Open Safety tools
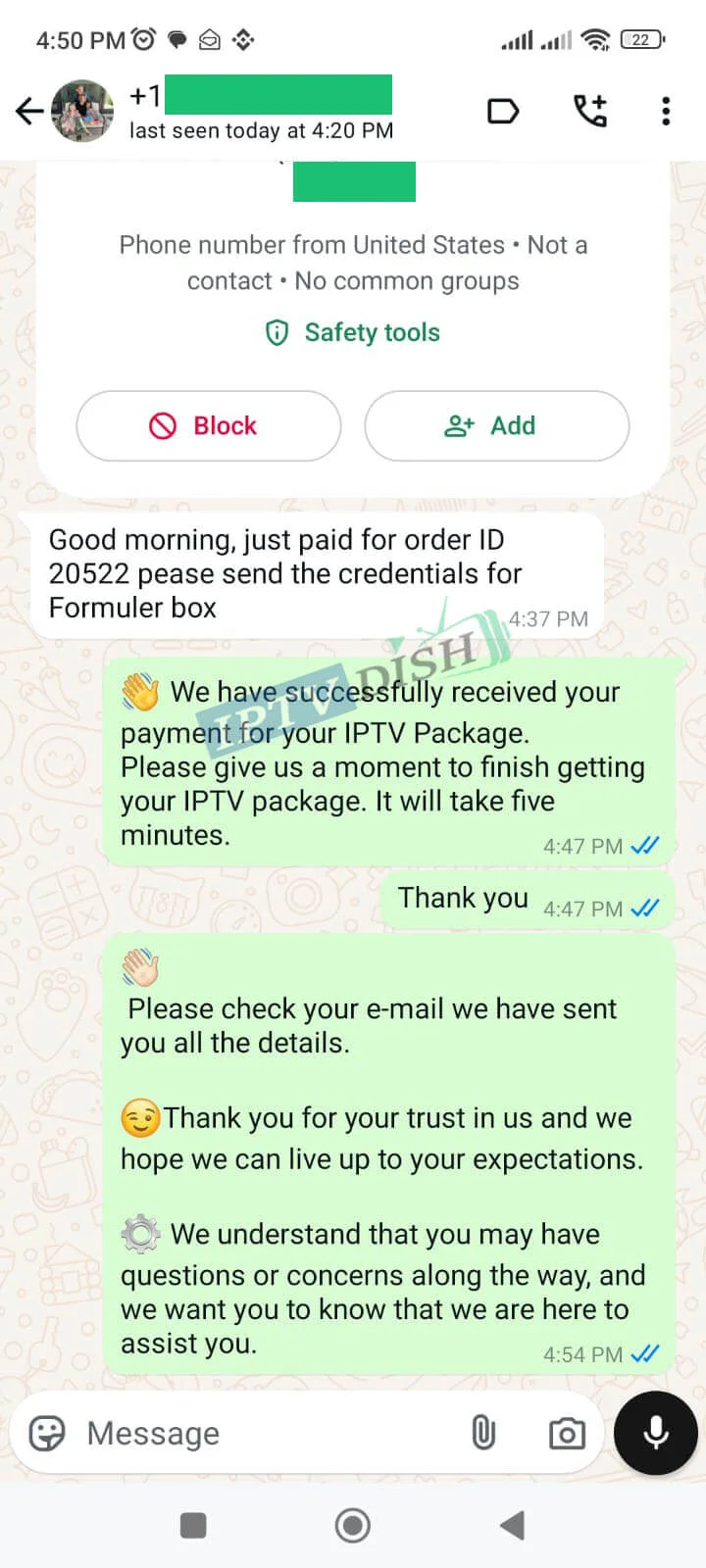Image resolution: width=706 pixels, height=1568 pixels. coord(353,332)
